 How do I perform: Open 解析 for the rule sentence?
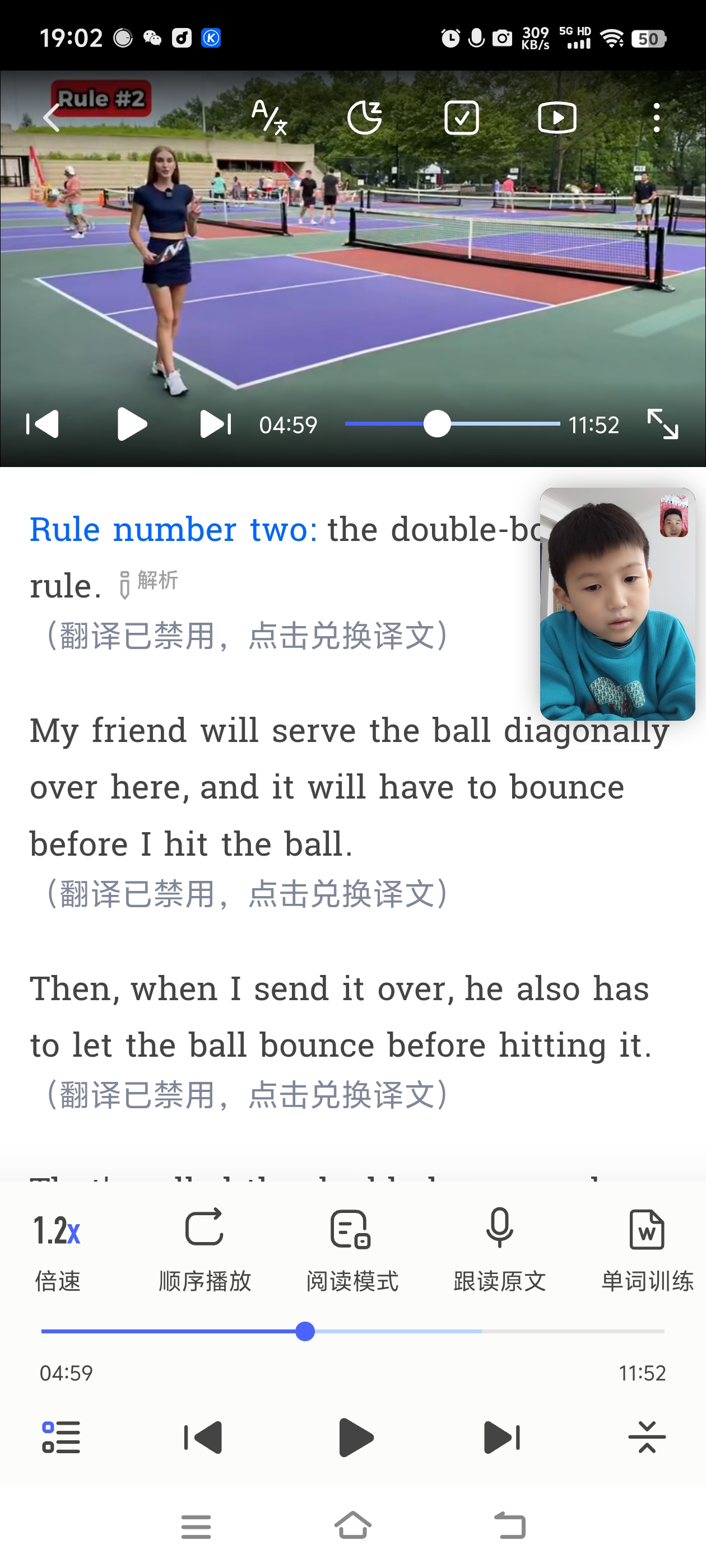(x=148, y=582)
